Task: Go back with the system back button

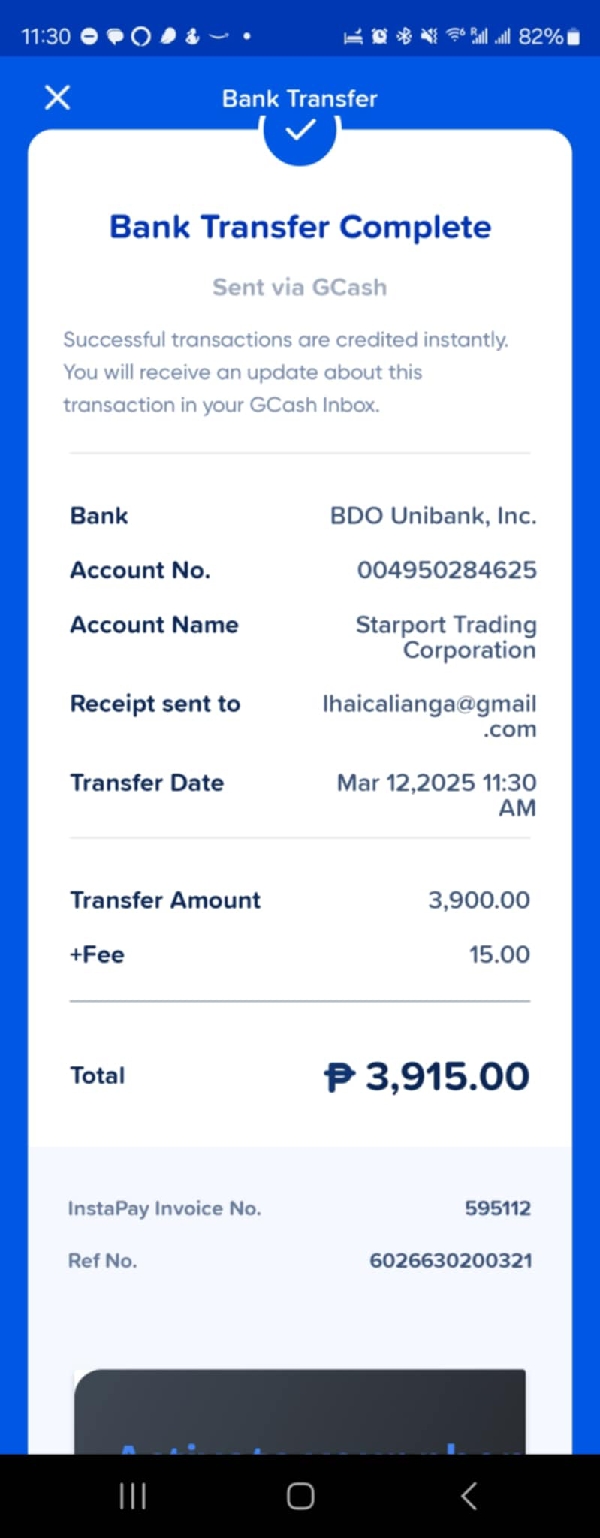Action: 468,1495
